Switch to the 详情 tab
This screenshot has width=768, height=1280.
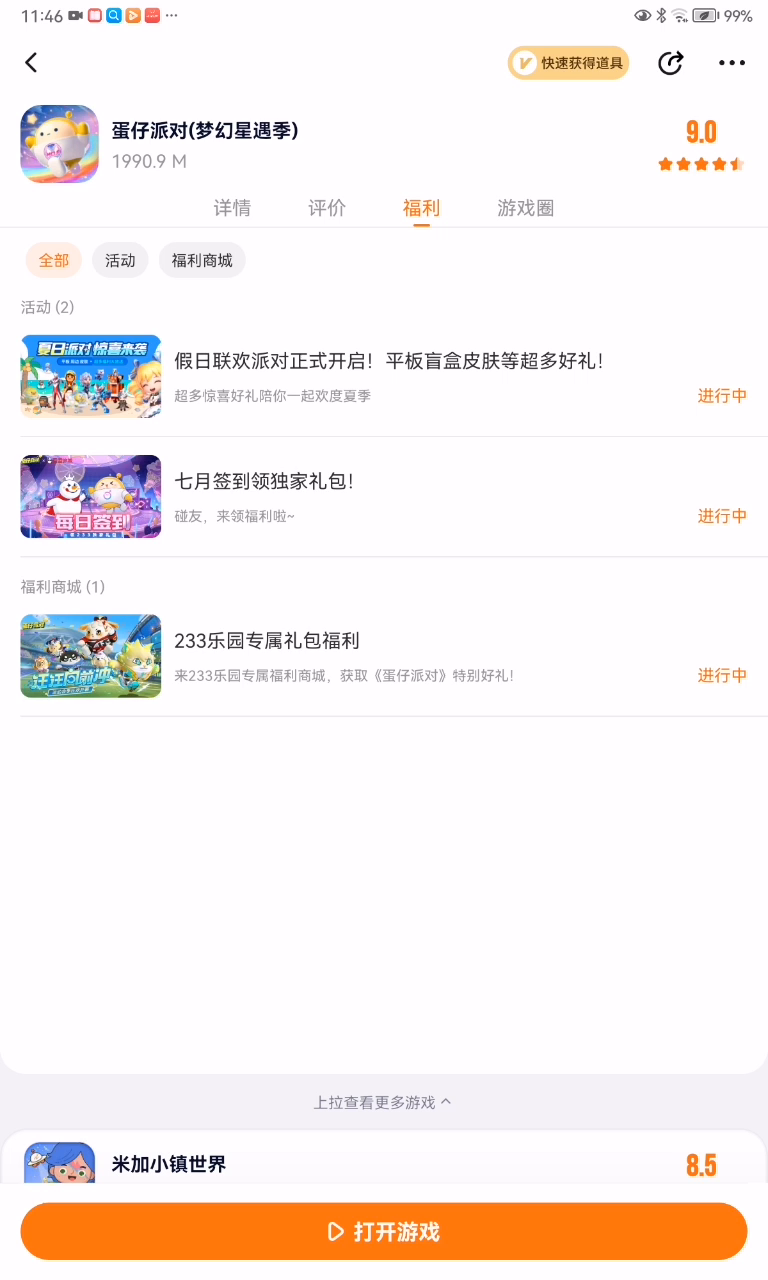coord(232,208)
